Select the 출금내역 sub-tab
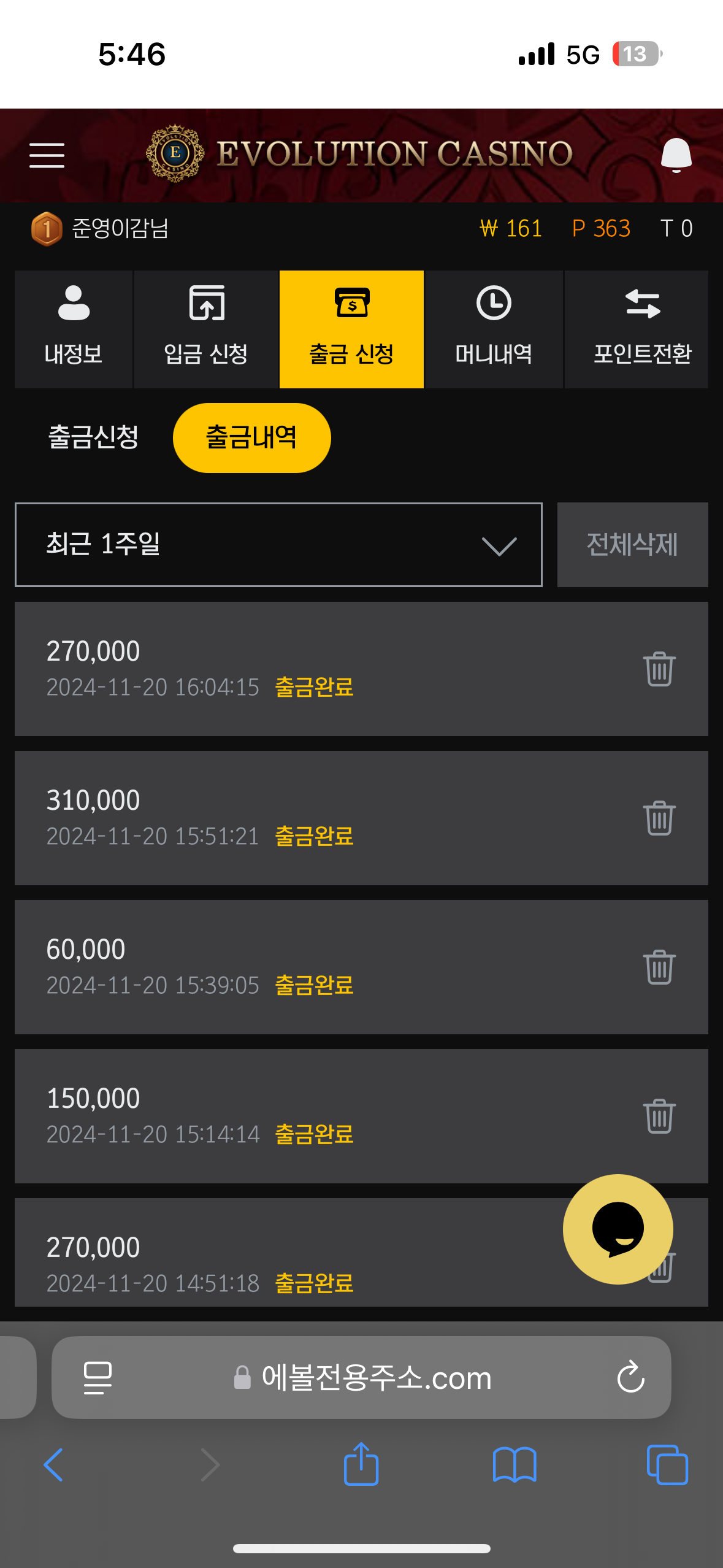This screenshot has width=723, height=1568. coord(251,437)
